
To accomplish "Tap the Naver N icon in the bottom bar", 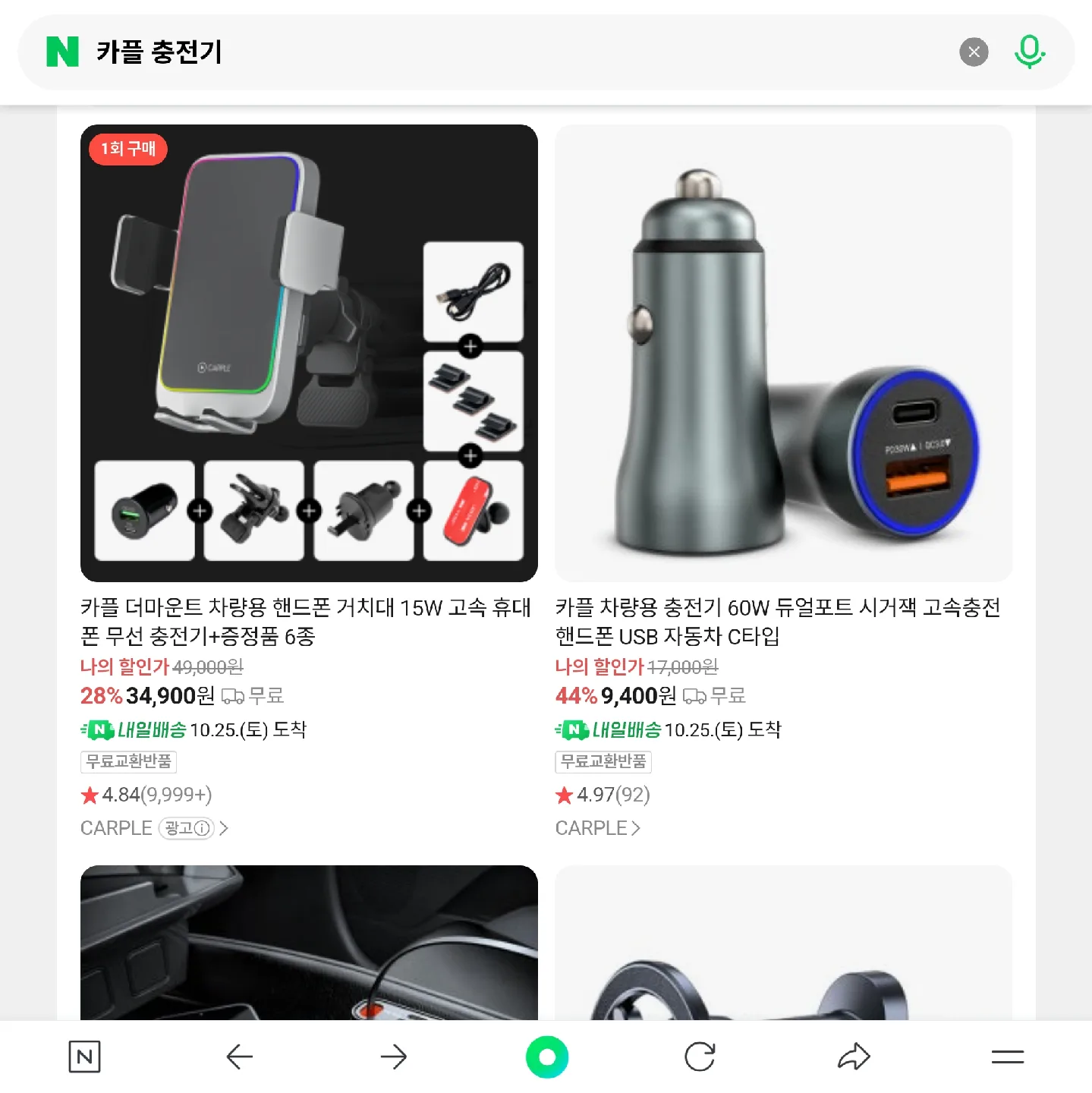I will point(85,1057).
